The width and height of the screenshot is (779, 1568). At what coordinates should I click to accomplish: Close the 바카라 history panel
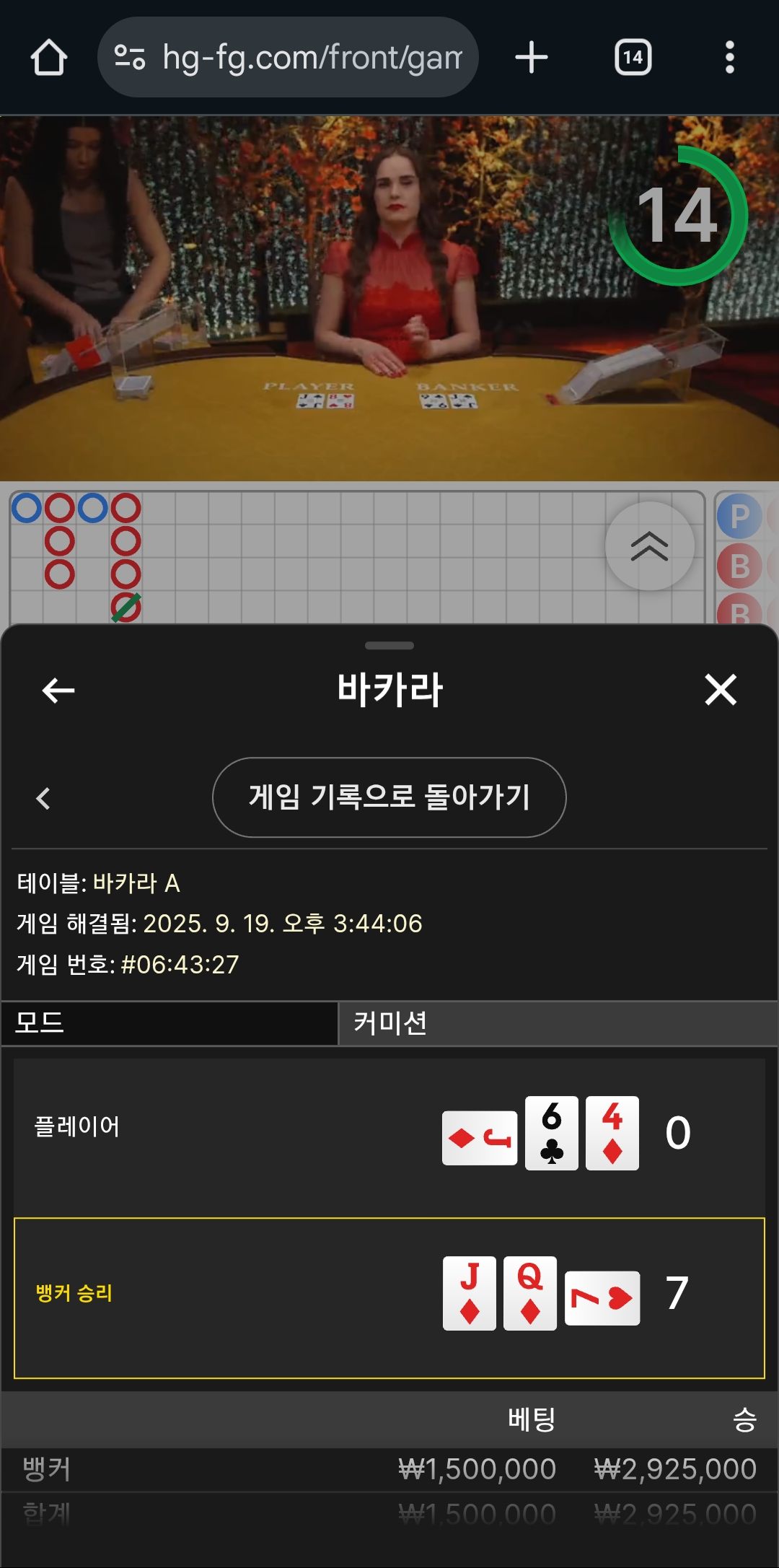(720, 690)
